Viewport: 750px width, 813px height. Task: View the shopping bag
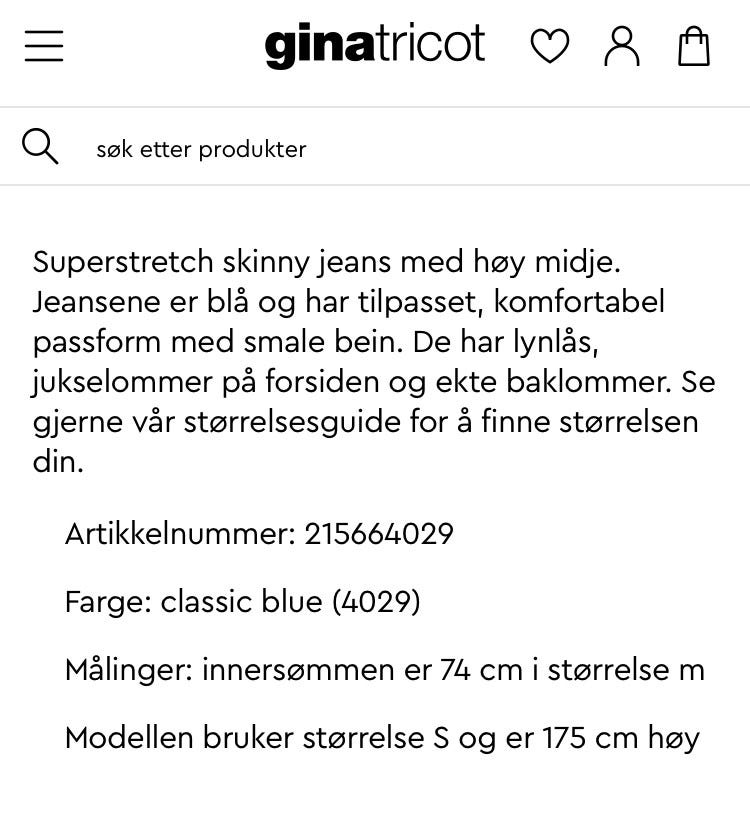click(694, 46)
